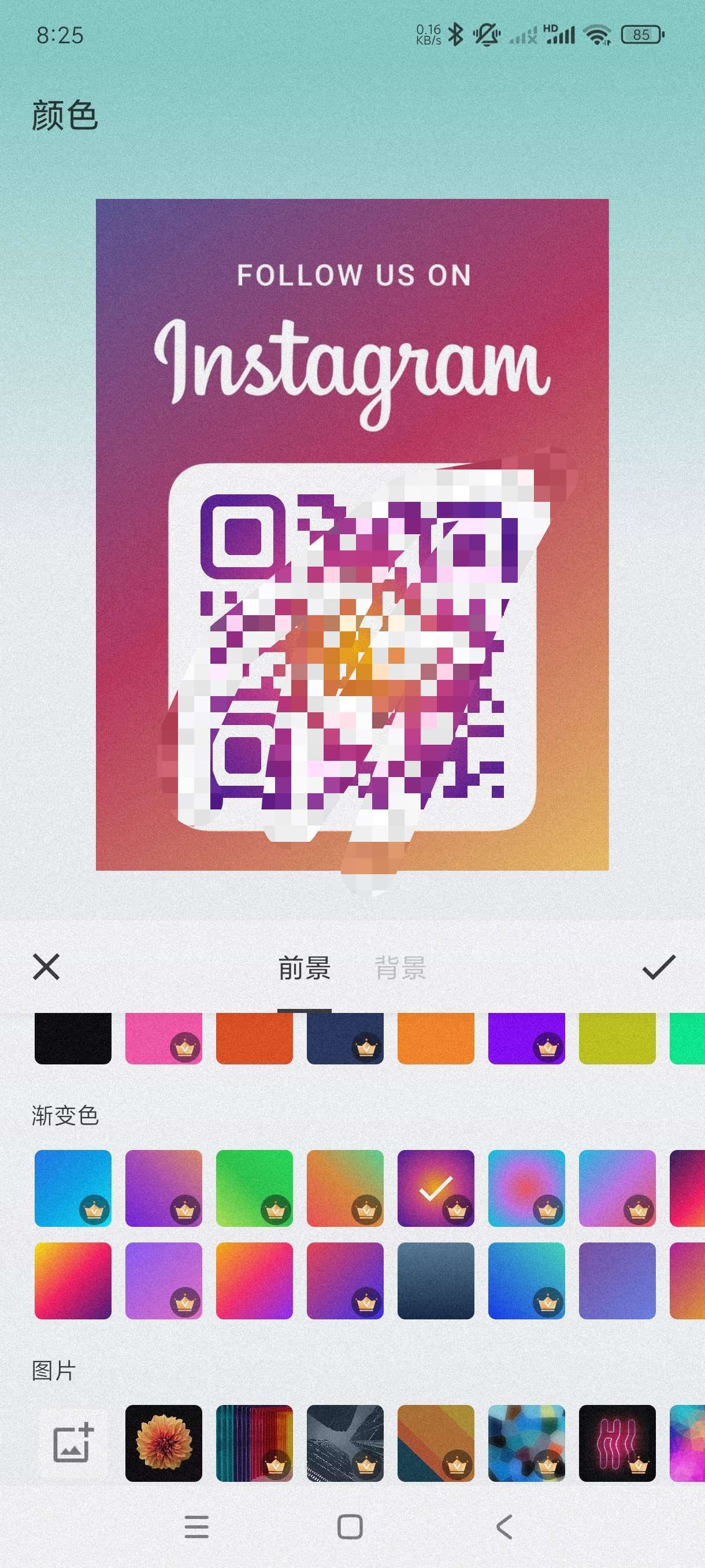
Task: Switch to the 背景 tab
Action: tap(400, 968)
